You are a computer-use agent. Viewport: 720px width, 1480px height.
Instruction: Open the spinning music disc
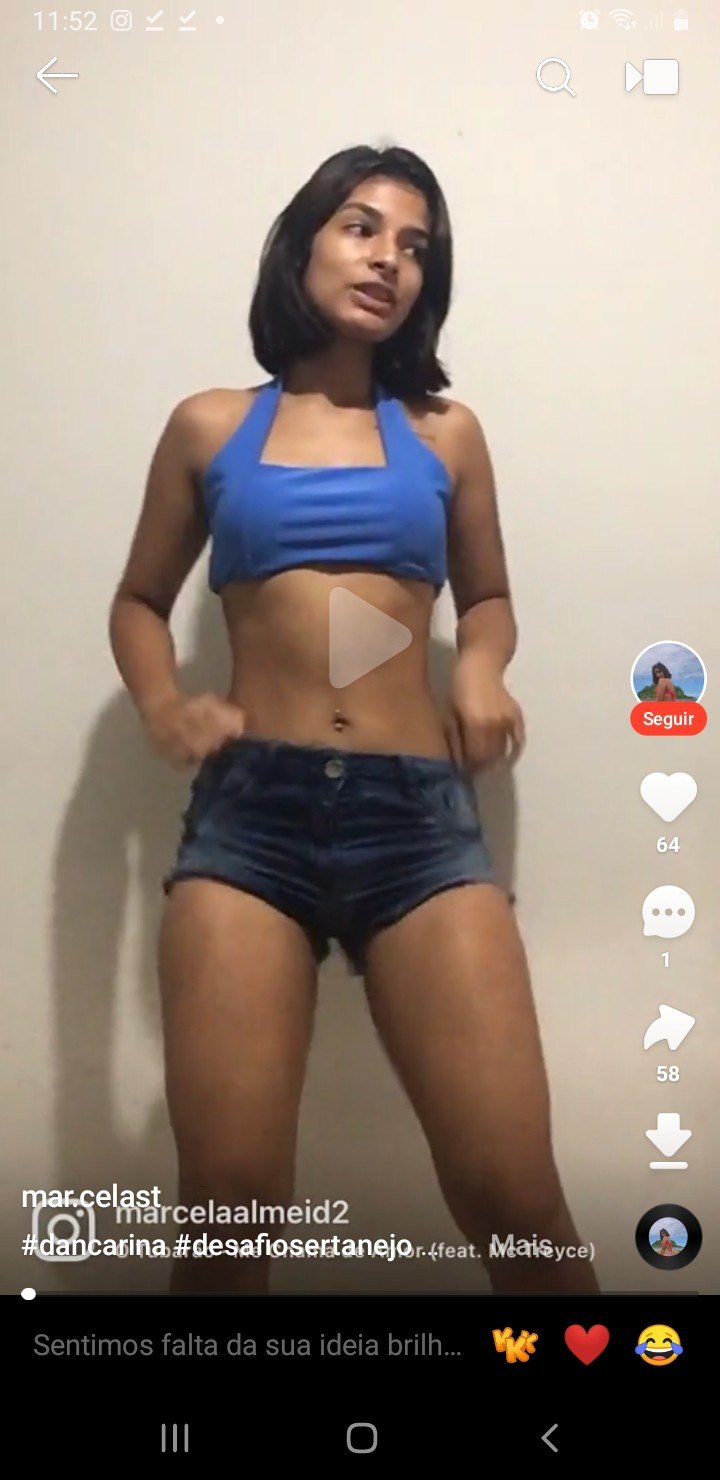(x=668, y=1237)
